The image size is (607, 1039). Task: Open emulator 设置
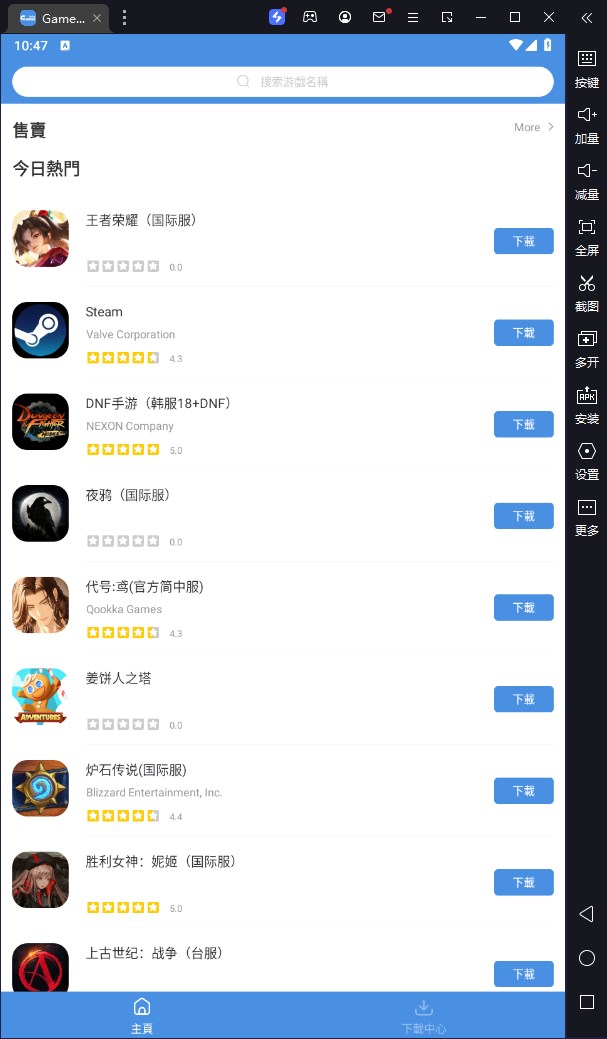point(587,460)
